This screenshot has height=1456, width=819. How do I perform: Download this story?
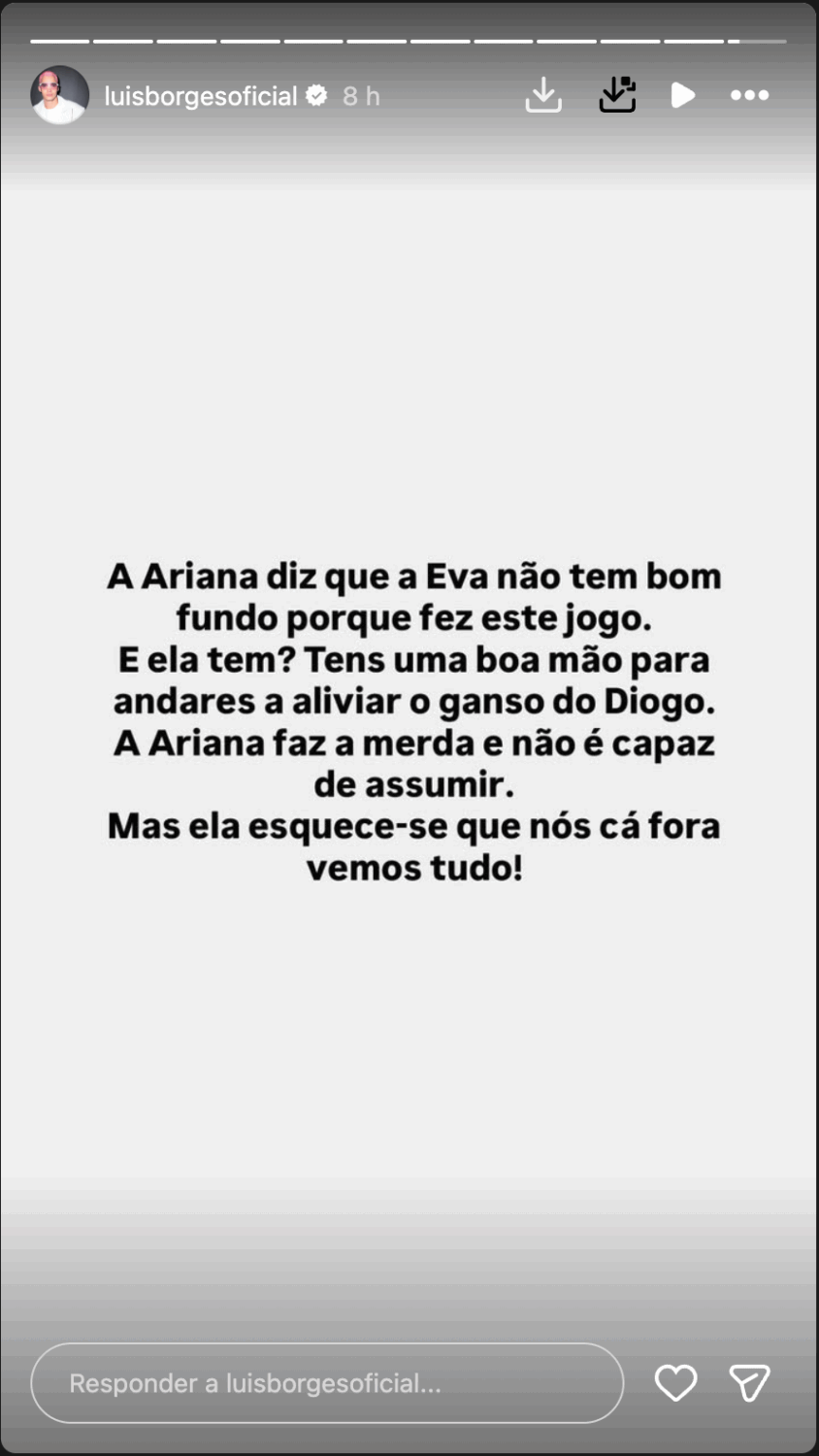543,95
